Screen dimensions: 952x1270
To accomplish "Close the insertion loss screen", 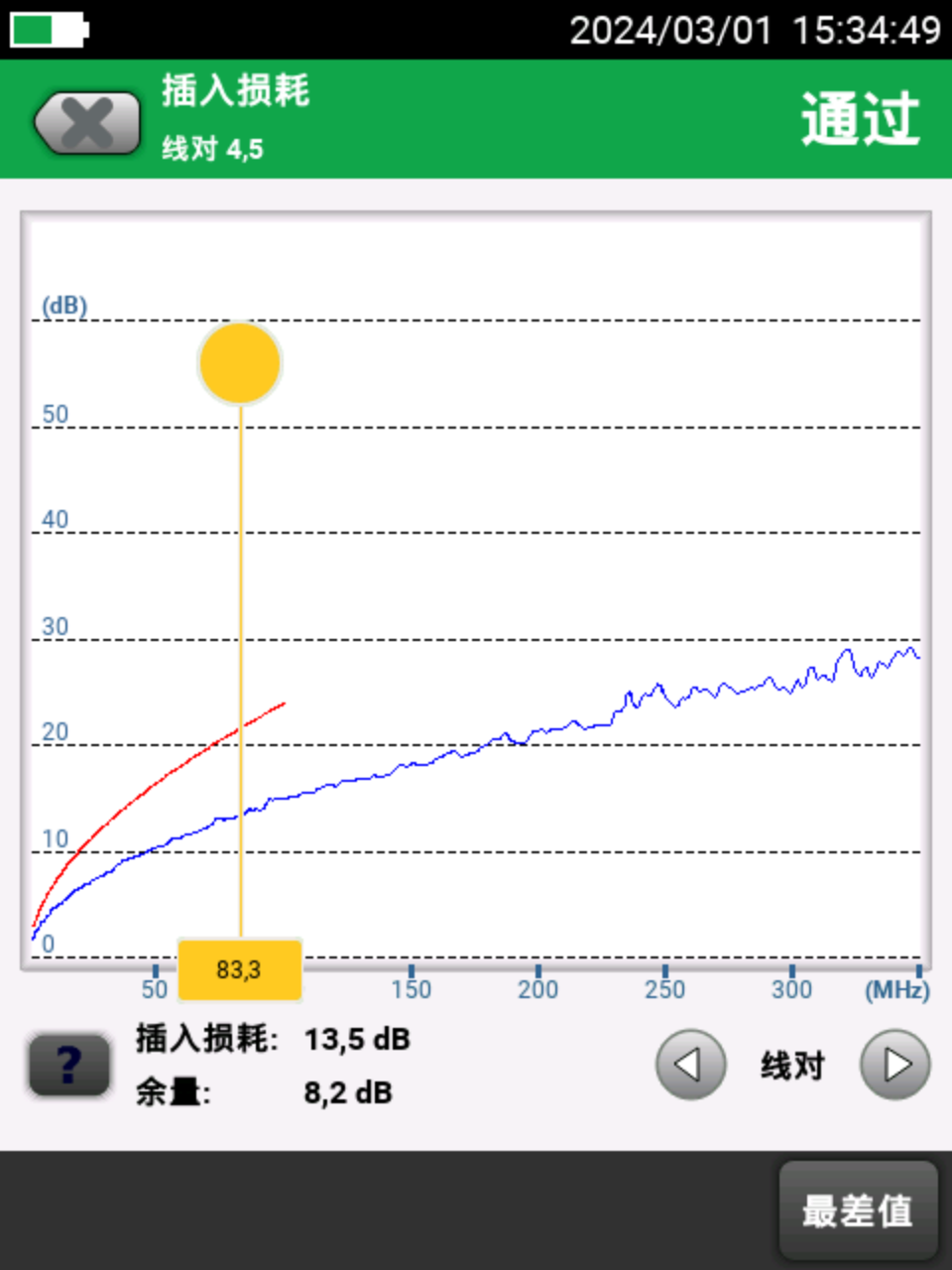I will click(87, 123).
